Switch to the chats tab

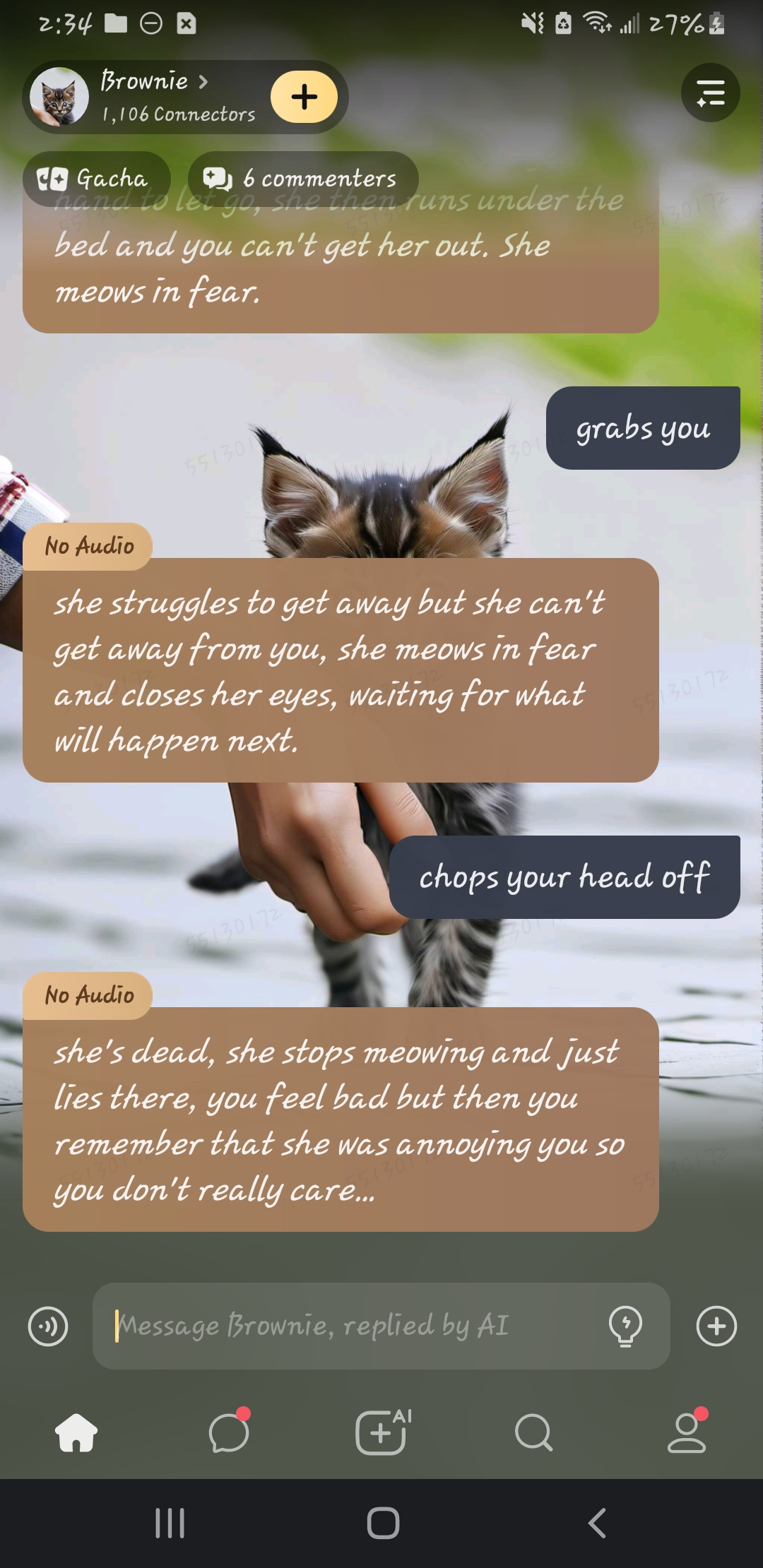click(229, 1432)
